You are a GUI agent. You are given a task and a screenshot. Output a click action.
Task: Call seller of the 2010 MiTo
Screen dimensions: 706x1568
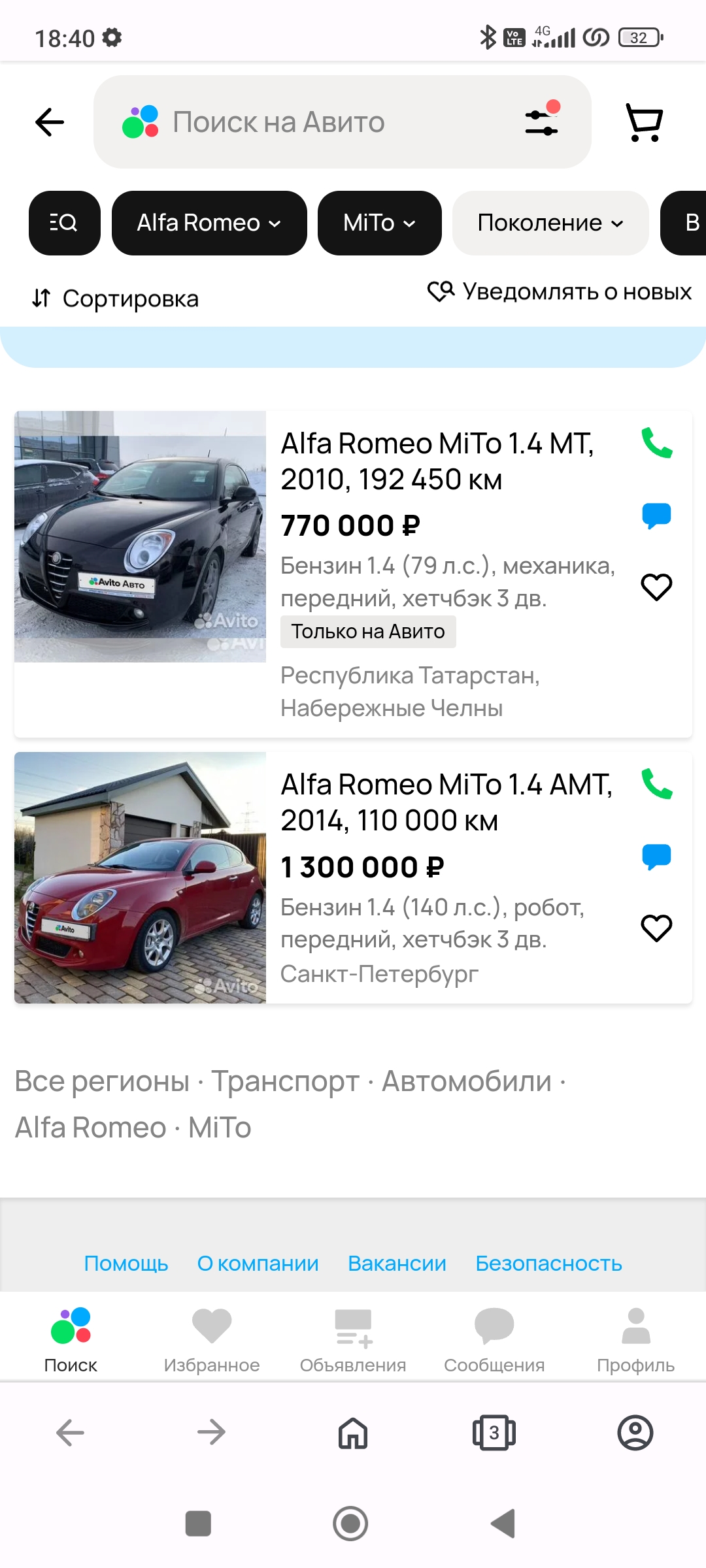(656, 443)
